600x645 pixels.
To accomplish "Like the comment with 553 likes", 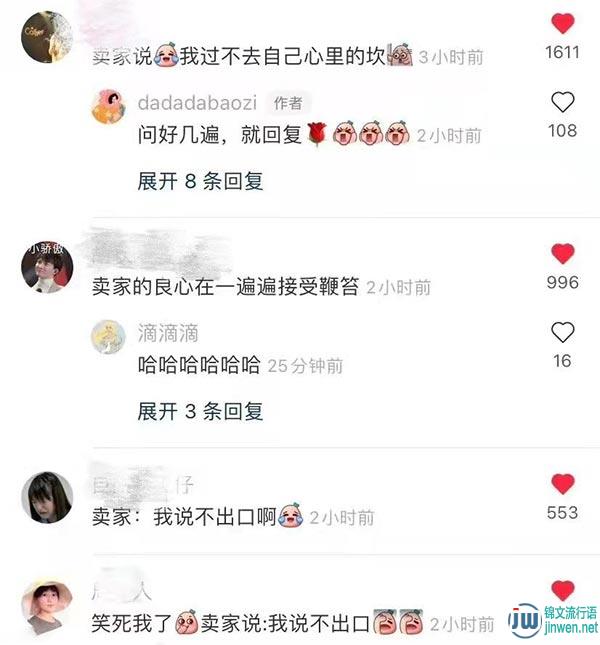I will pyautogui.click(x=563, y=484).
